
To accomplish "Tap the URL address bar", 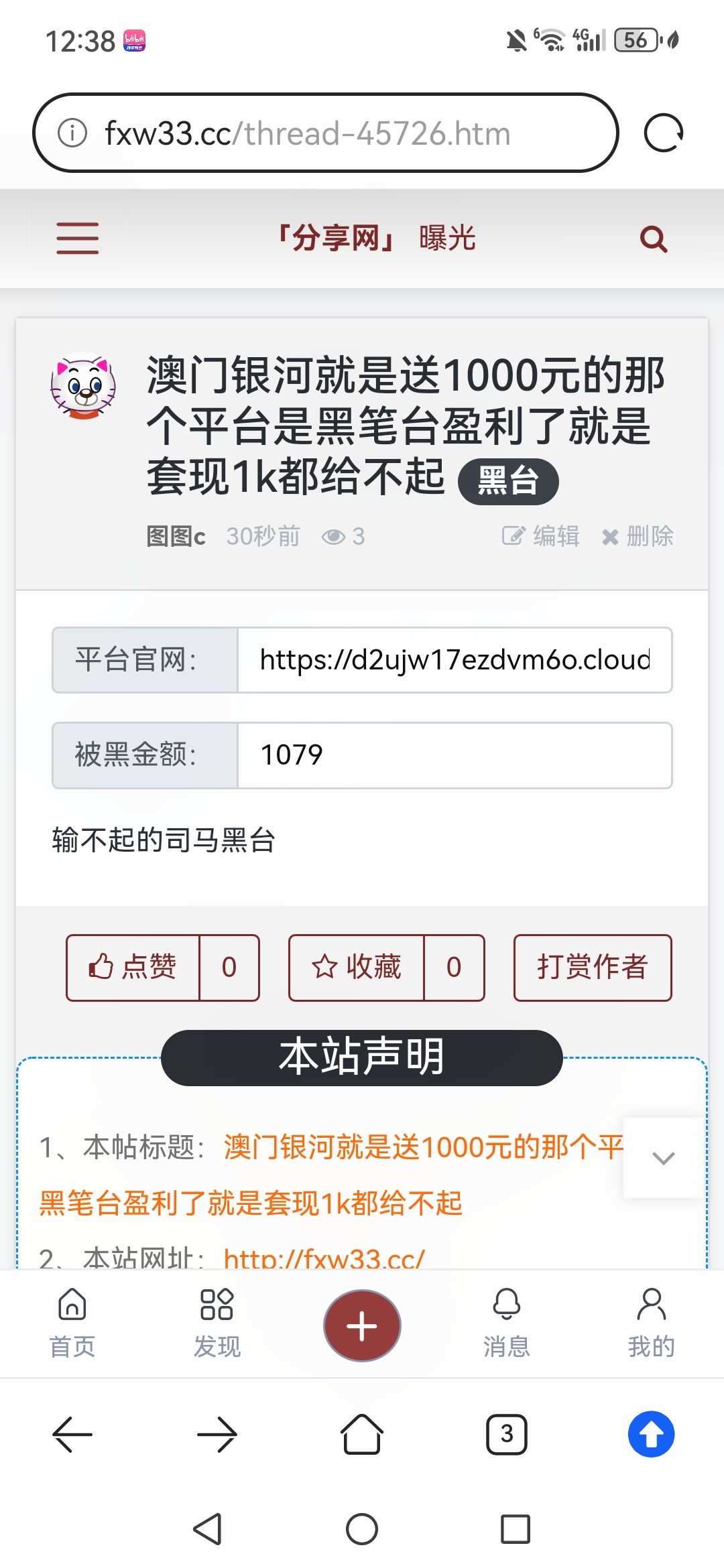I will pos(325,133).
